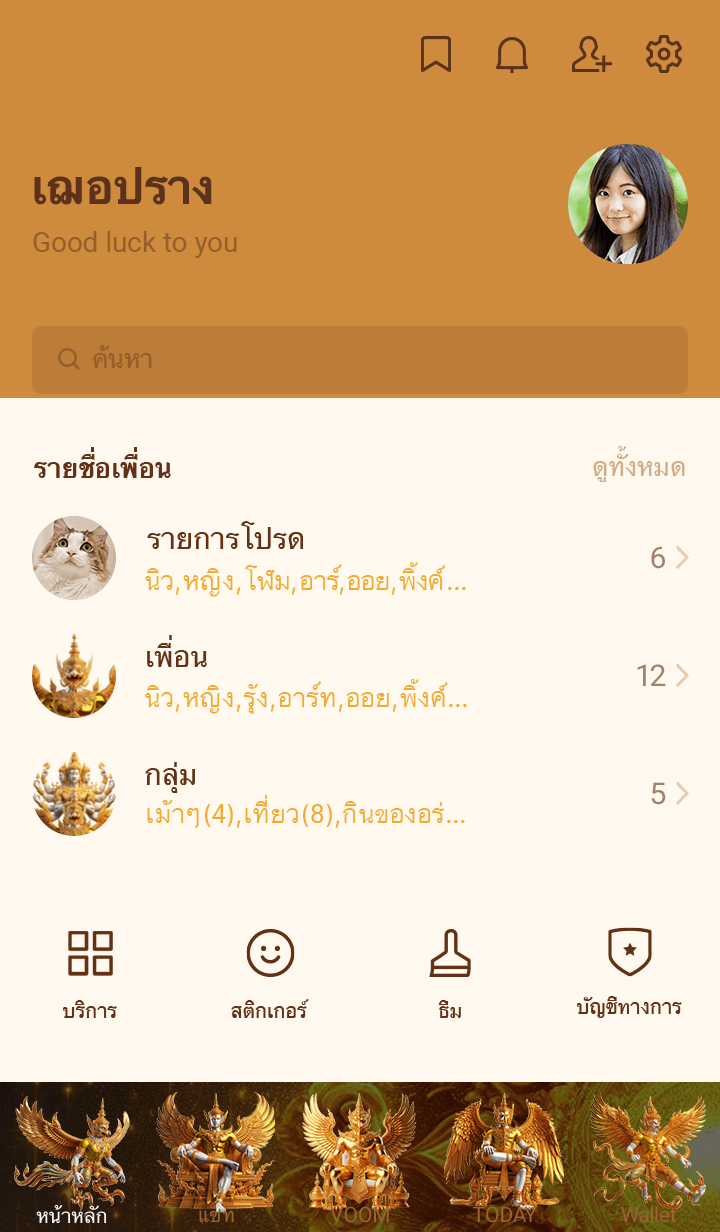Switch to the แชท chats tab
The width and height of the screenshot is (720, 1232).
(216, 1158)
